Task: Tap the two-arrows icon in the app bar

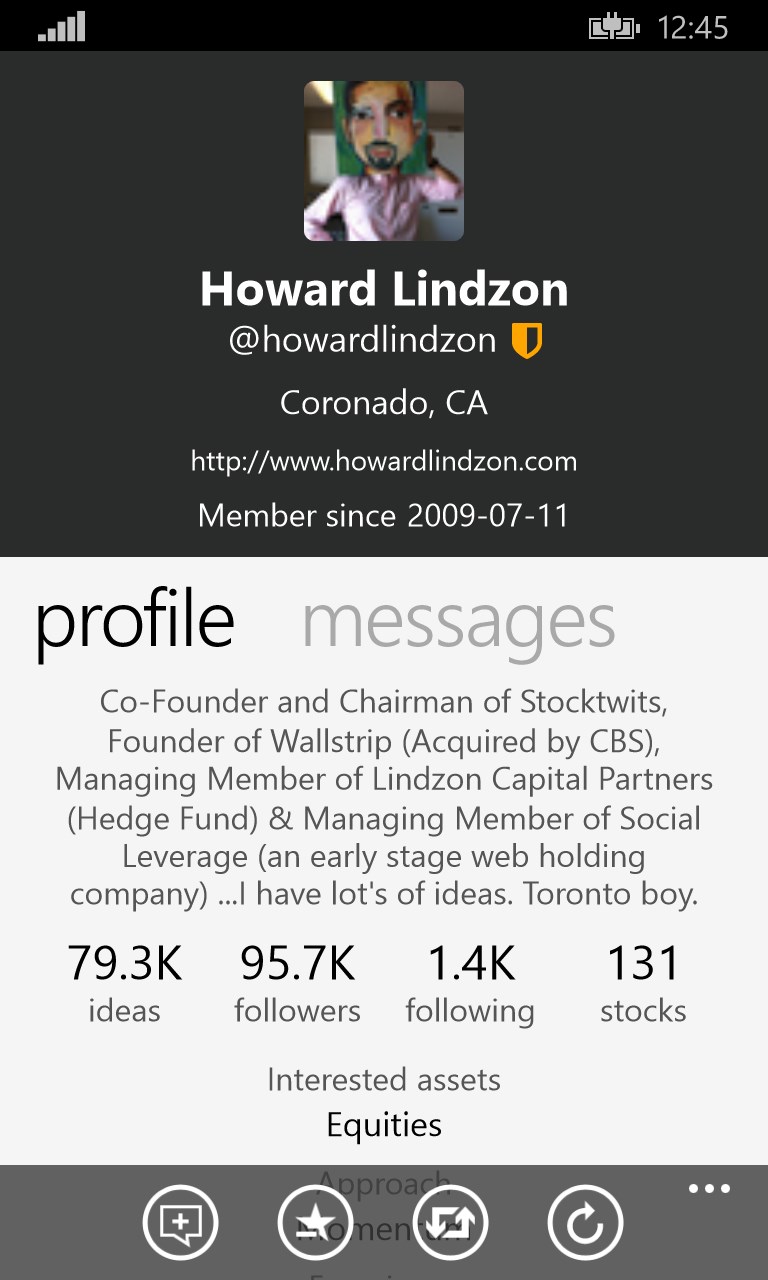Action: tap(450, 1221)
